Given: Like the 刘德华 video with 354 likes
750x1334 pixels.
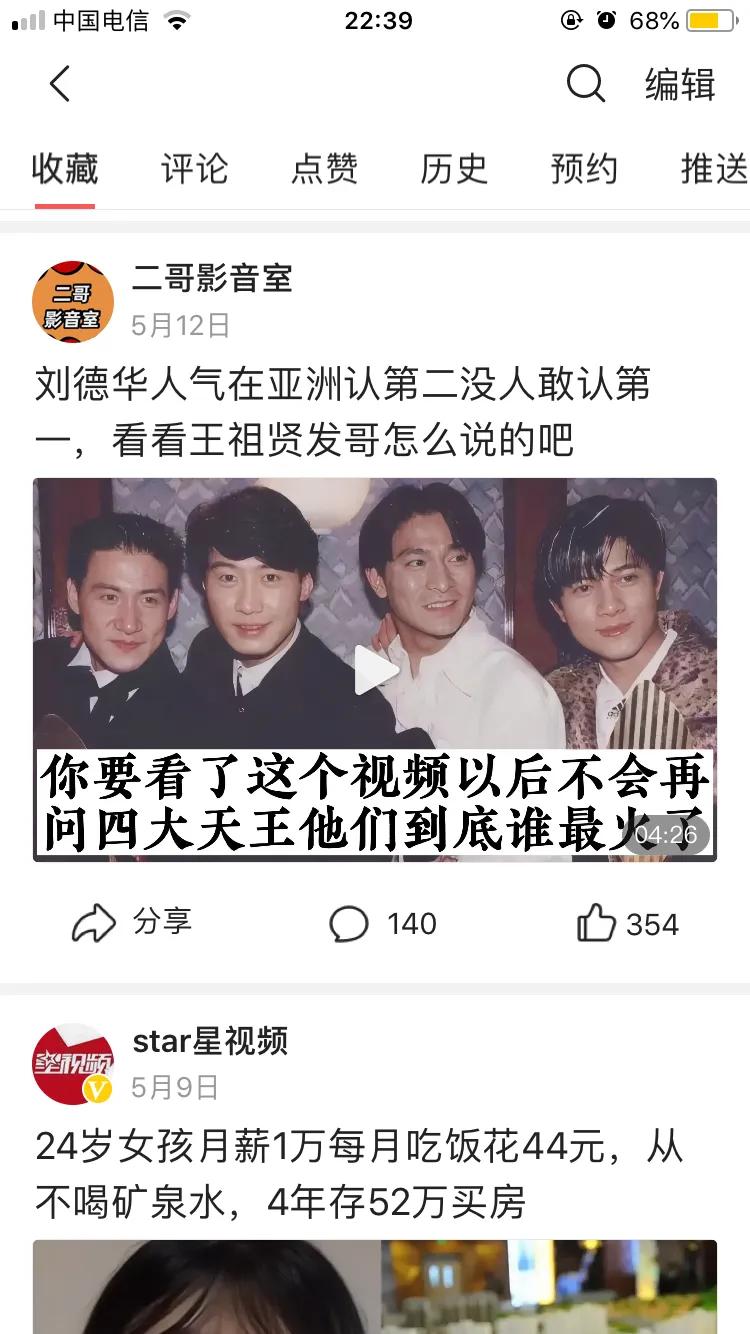Looking at the screenshot, I should (628, 924).
